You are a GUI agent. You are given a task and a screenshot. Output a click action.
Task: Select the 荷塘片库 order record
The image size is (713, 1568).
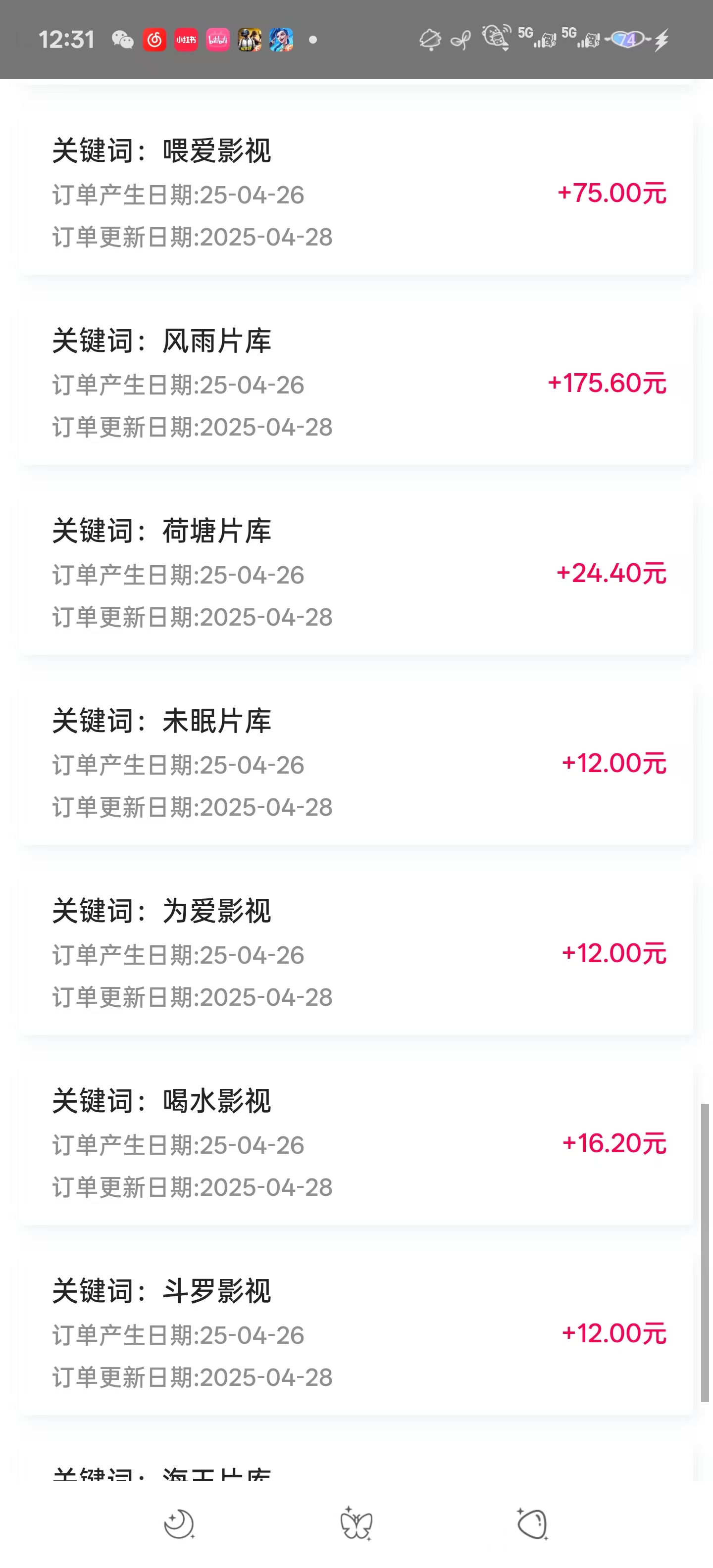[x=356, y=573]
